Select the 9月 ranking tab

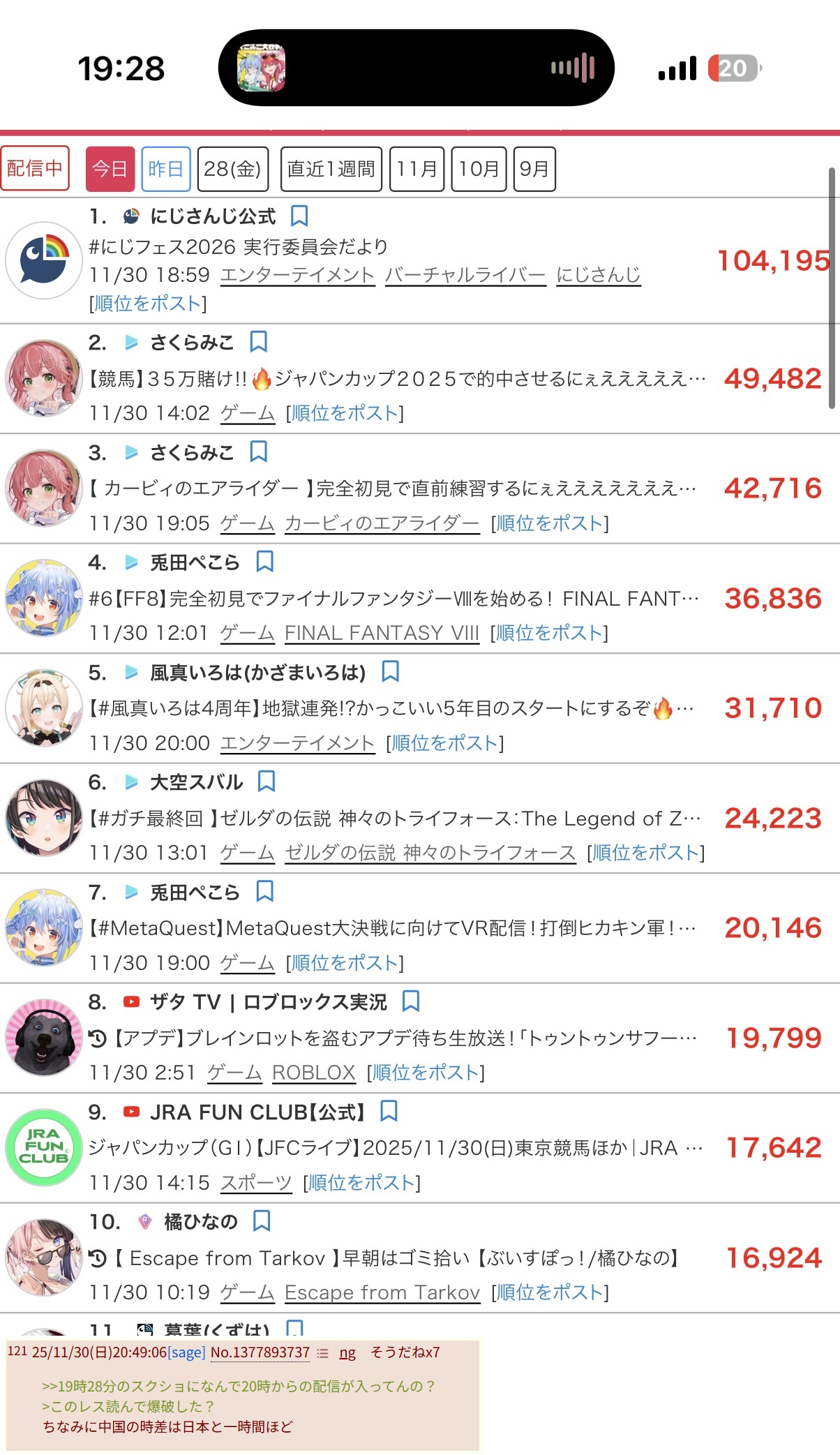534,169
